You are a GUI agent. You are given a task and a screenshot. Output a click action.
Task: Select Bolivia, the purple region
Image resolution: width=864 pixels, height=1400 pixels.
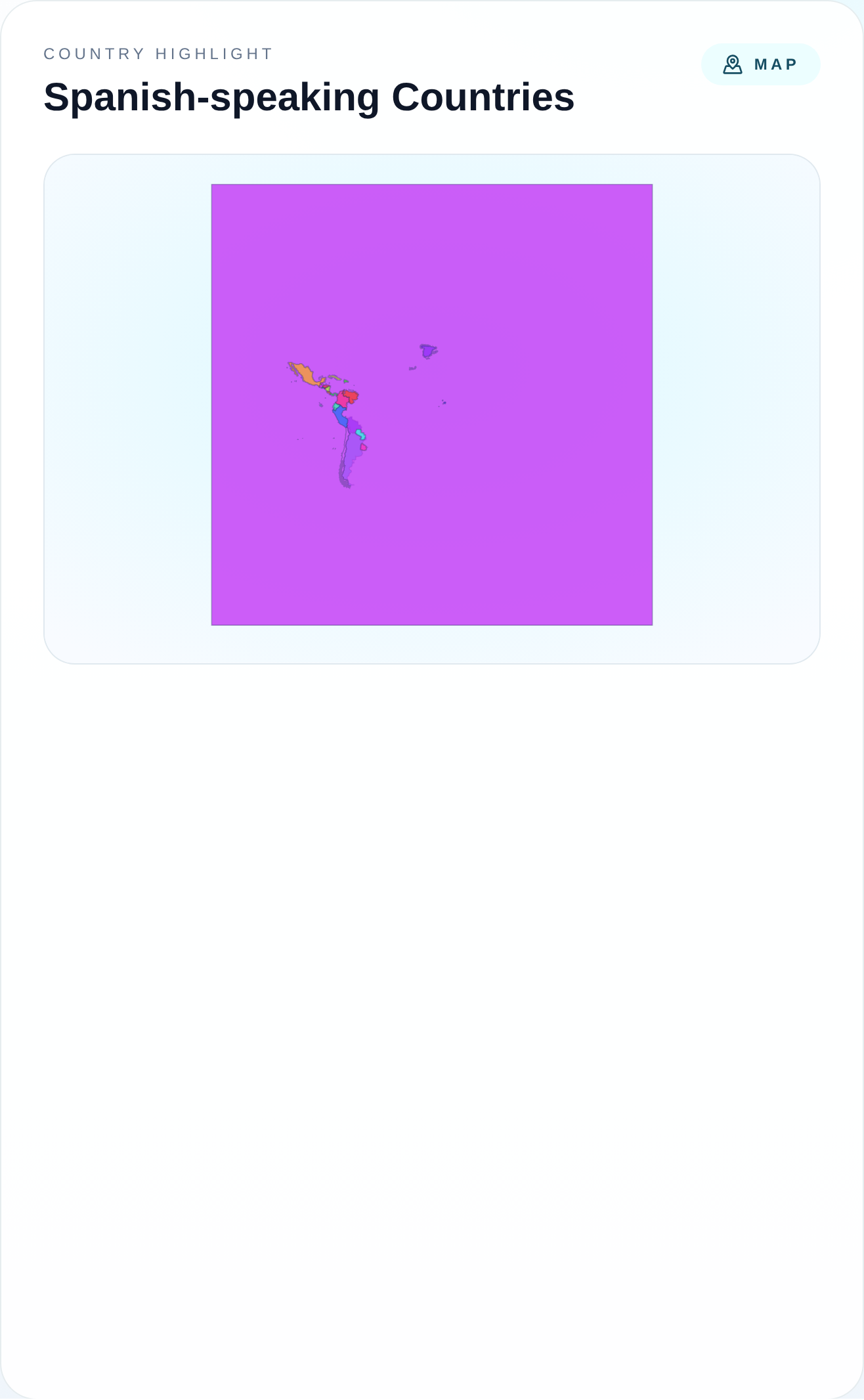[353, 424]
